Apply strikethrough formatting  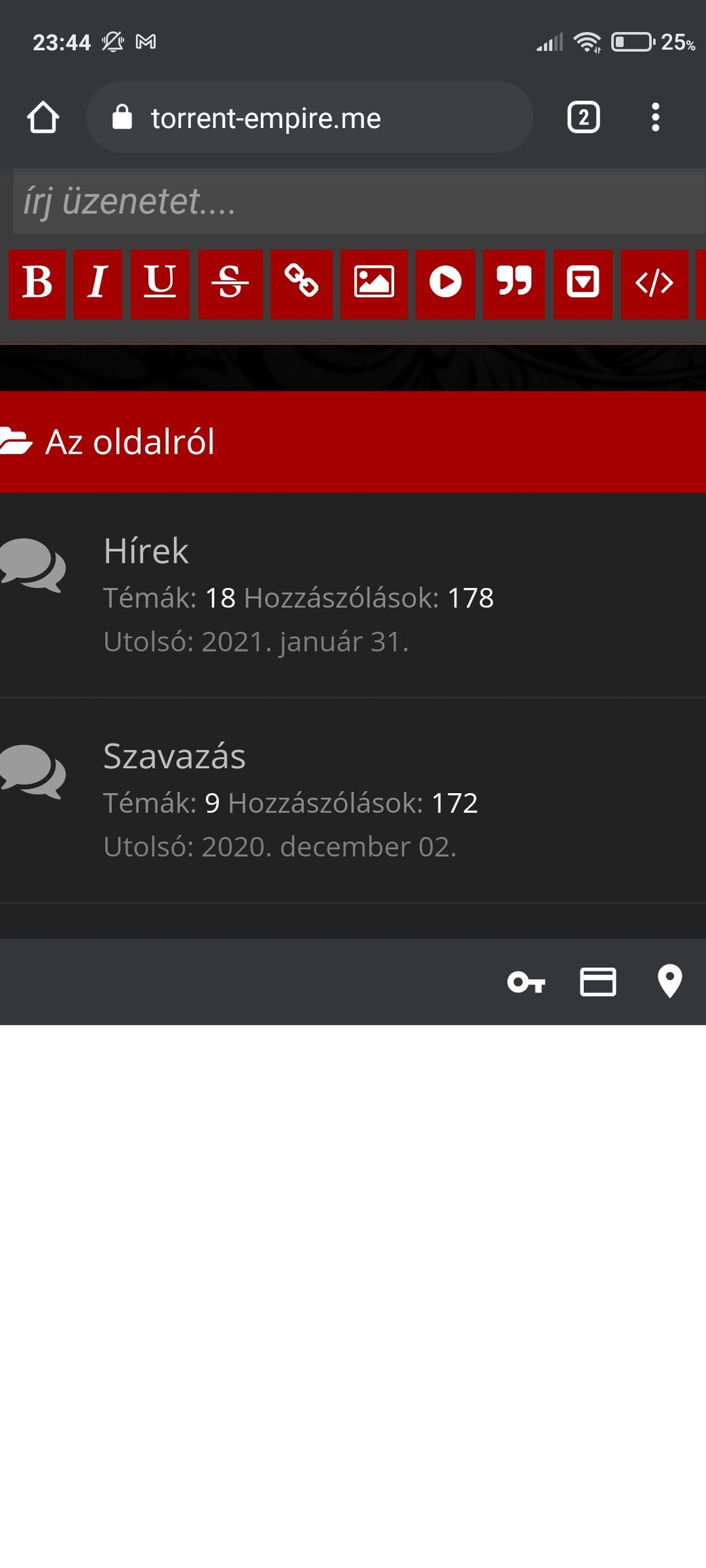pyautogui.click(x=230, y=282)
